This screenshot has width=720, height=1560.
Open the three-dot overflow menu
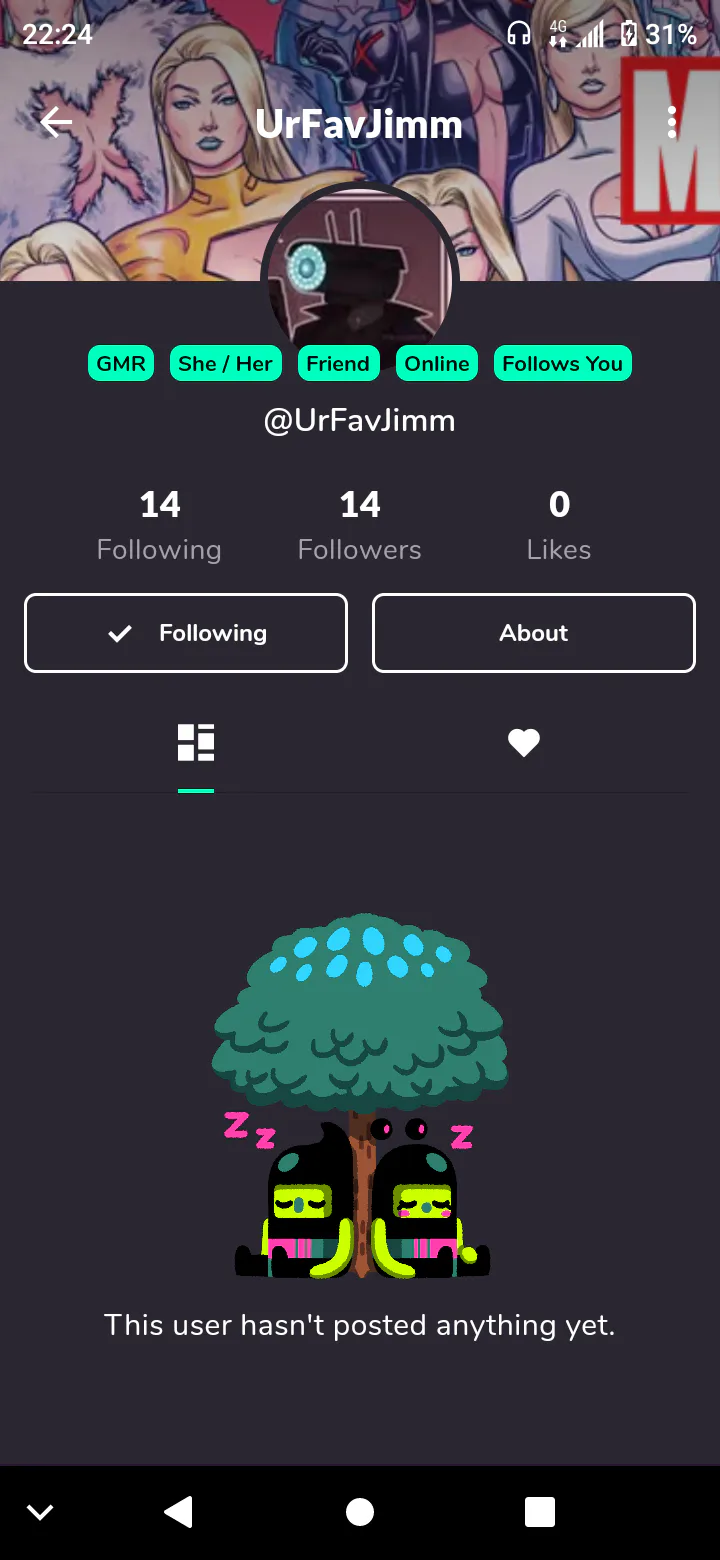click(x=672, y=123)
